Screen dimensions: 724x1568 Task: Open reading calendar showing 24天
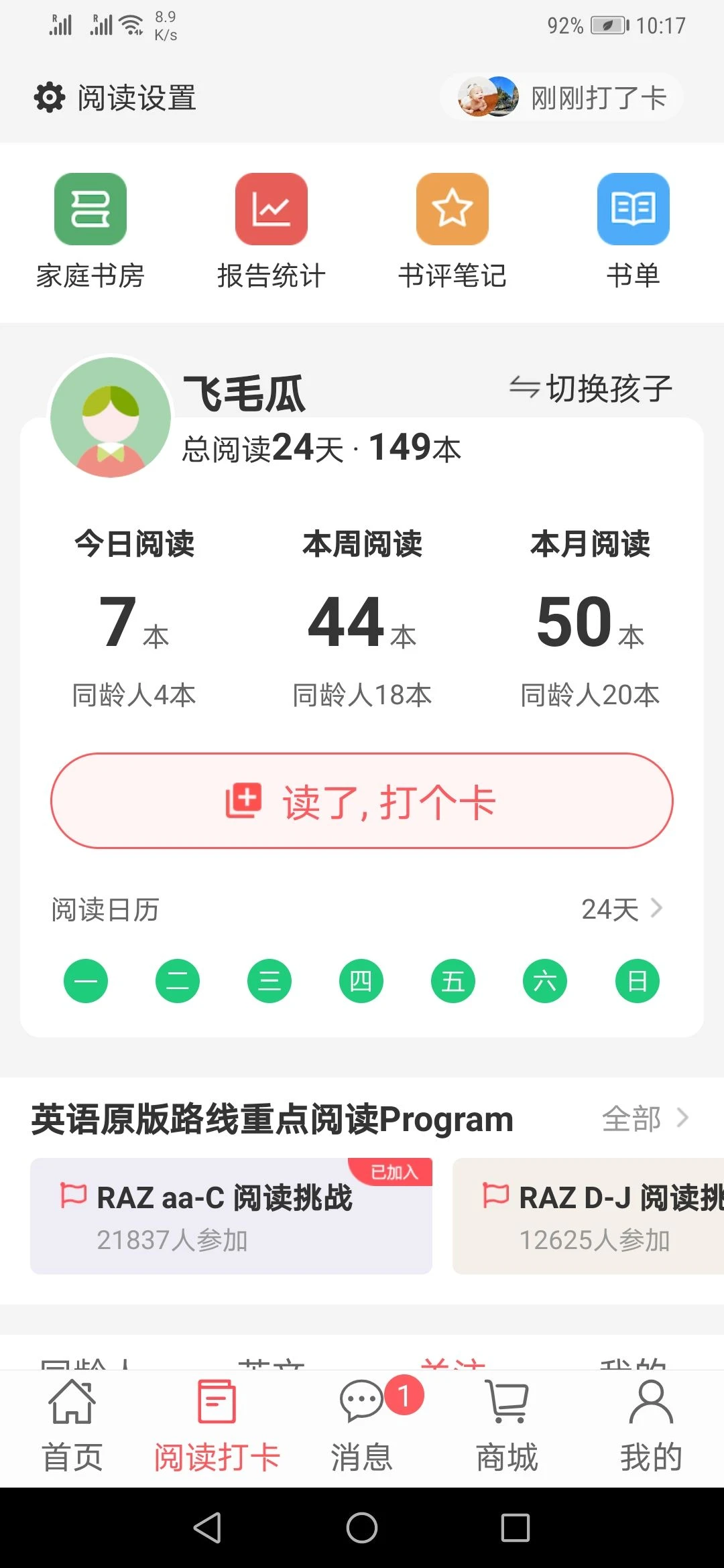(621, 909)
